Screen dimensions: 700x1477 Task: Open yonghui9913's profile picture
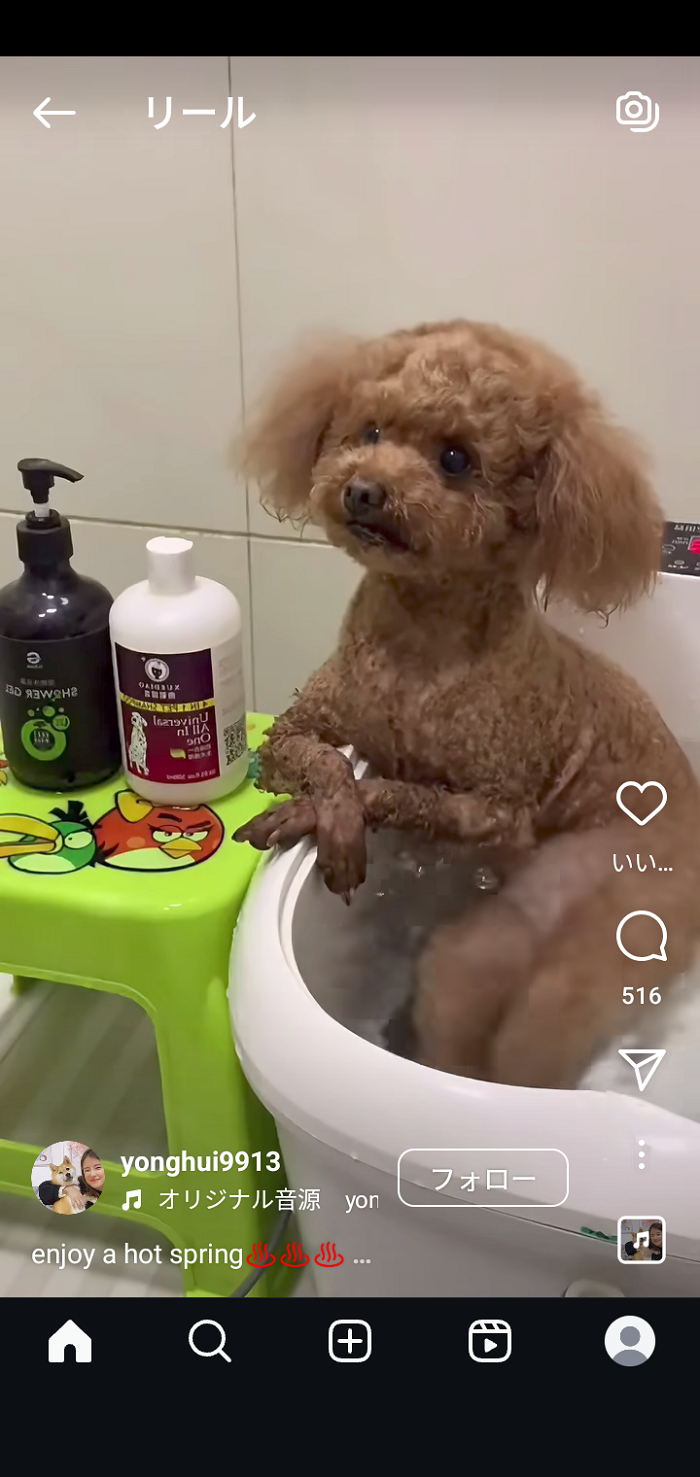67,1178
